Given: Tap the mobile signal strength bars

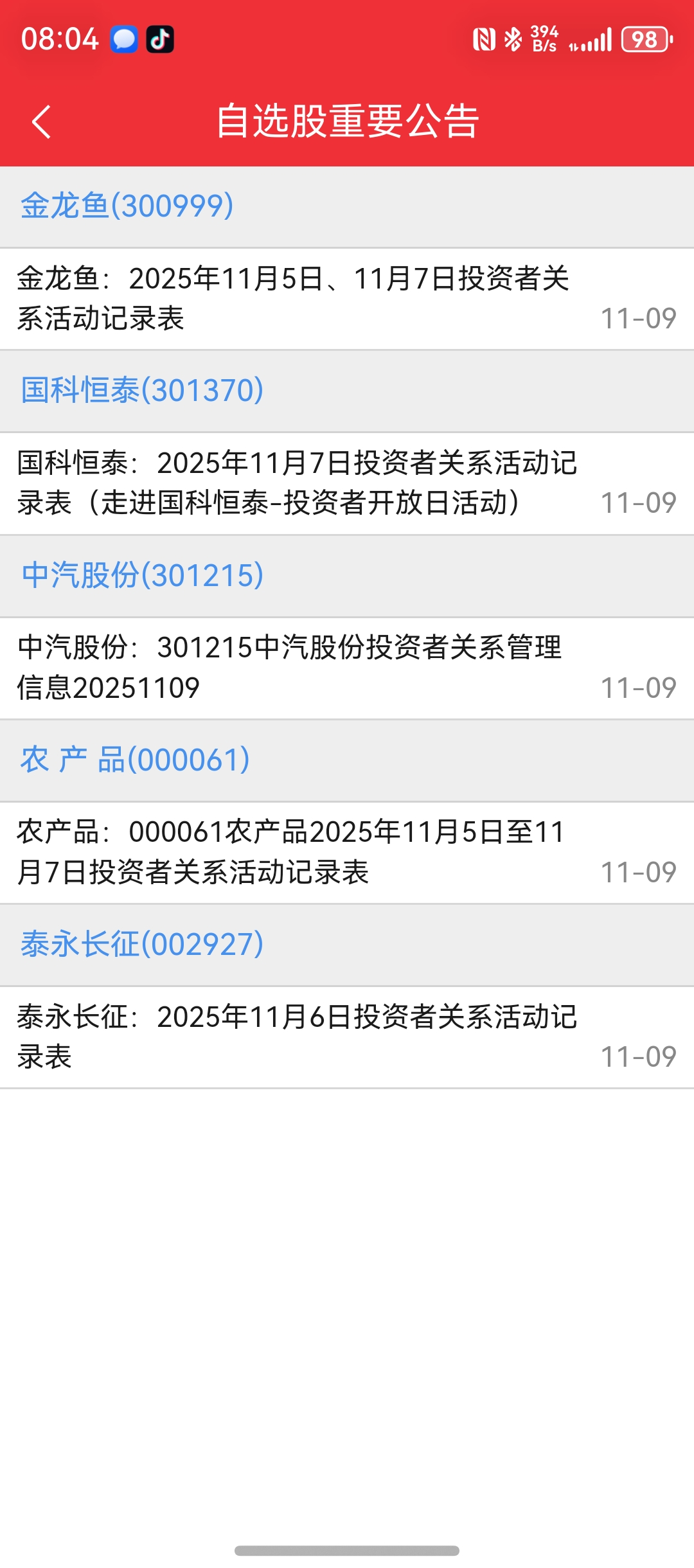Looking at the screenshot, I should [591, 40].
